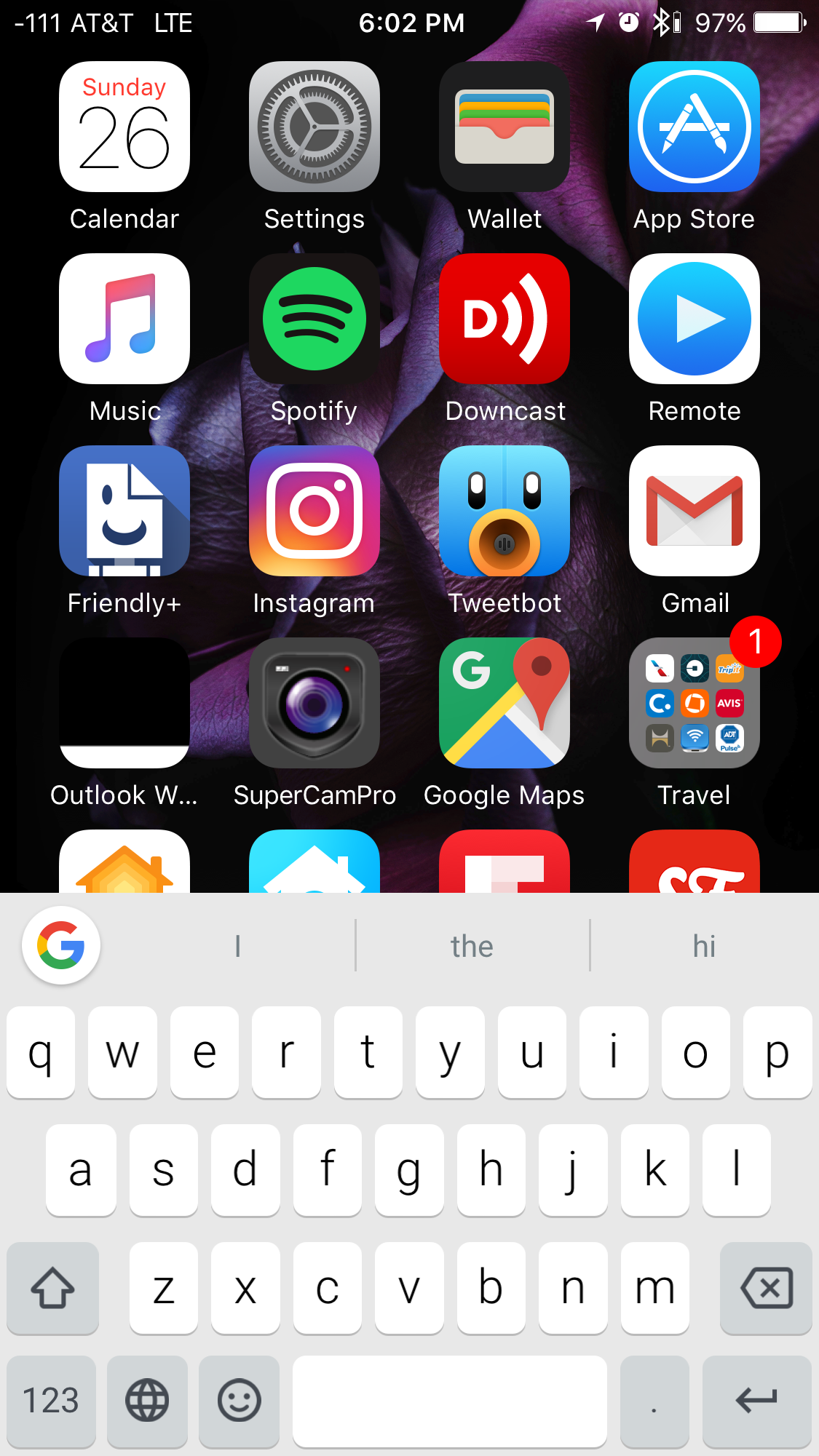Tap the Google search button on keyboard
819x1456 pixels.
61,945
